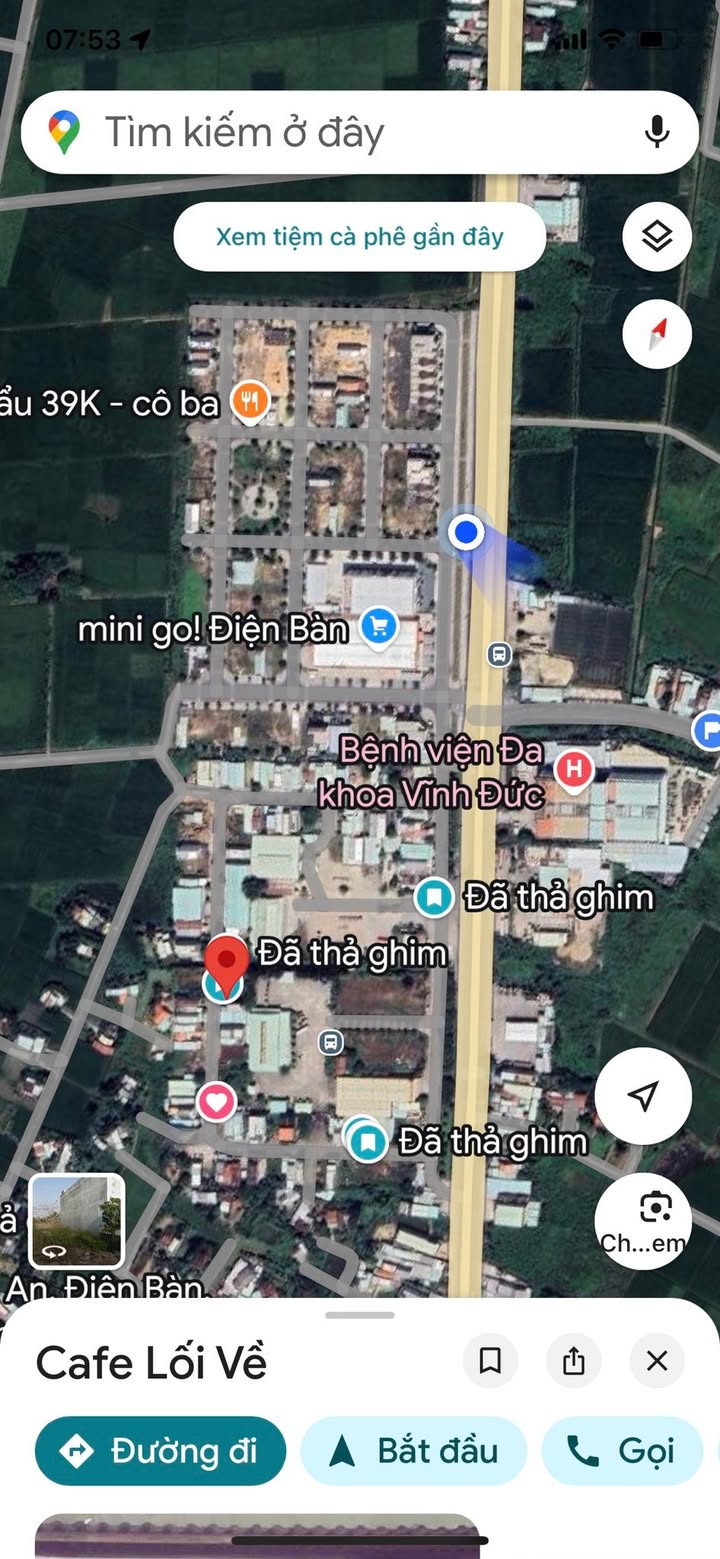
Task: Close the Cafe Lối Về panel
Action: pyautogui.click(x=657, y=1361)
